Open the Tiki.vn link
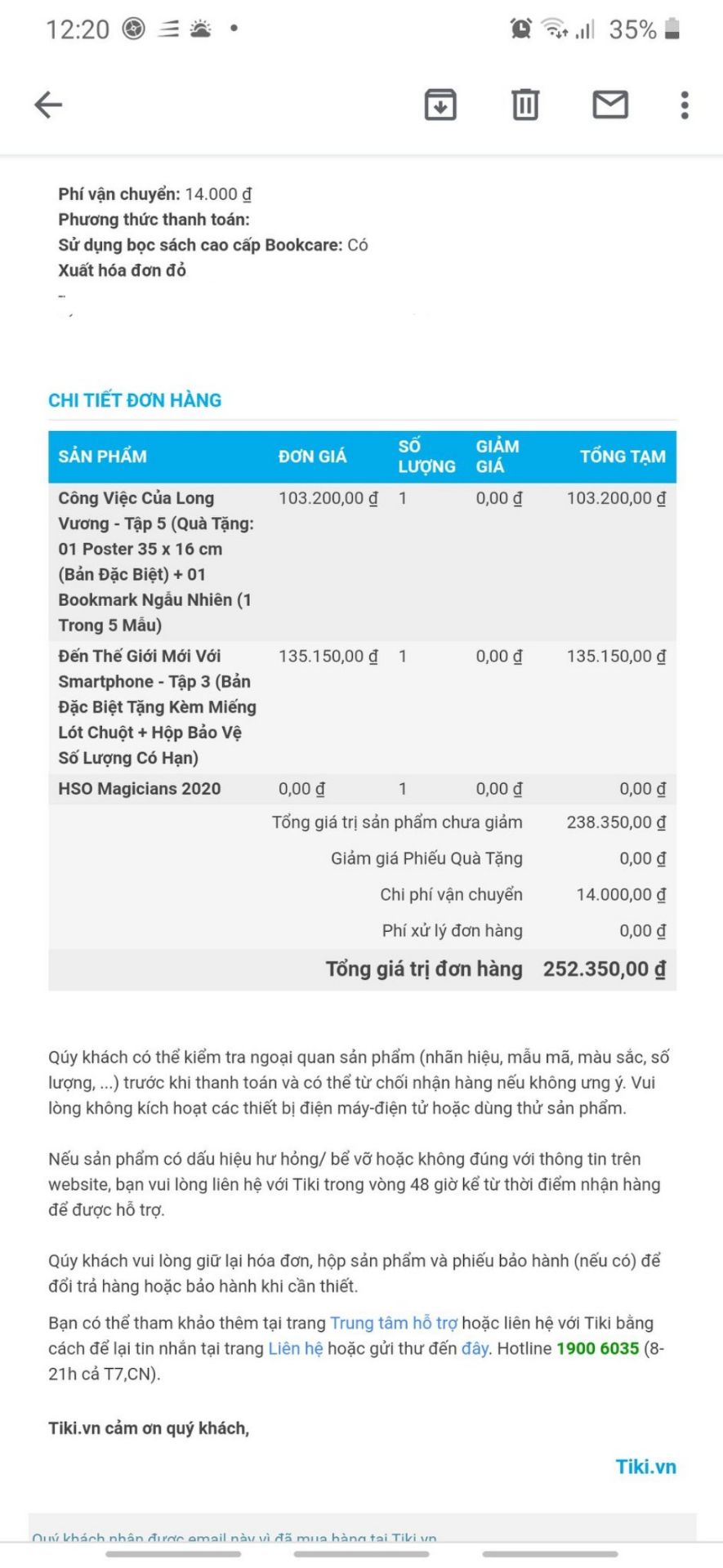Screen dimensions: 723x1568 point(645,1466)
